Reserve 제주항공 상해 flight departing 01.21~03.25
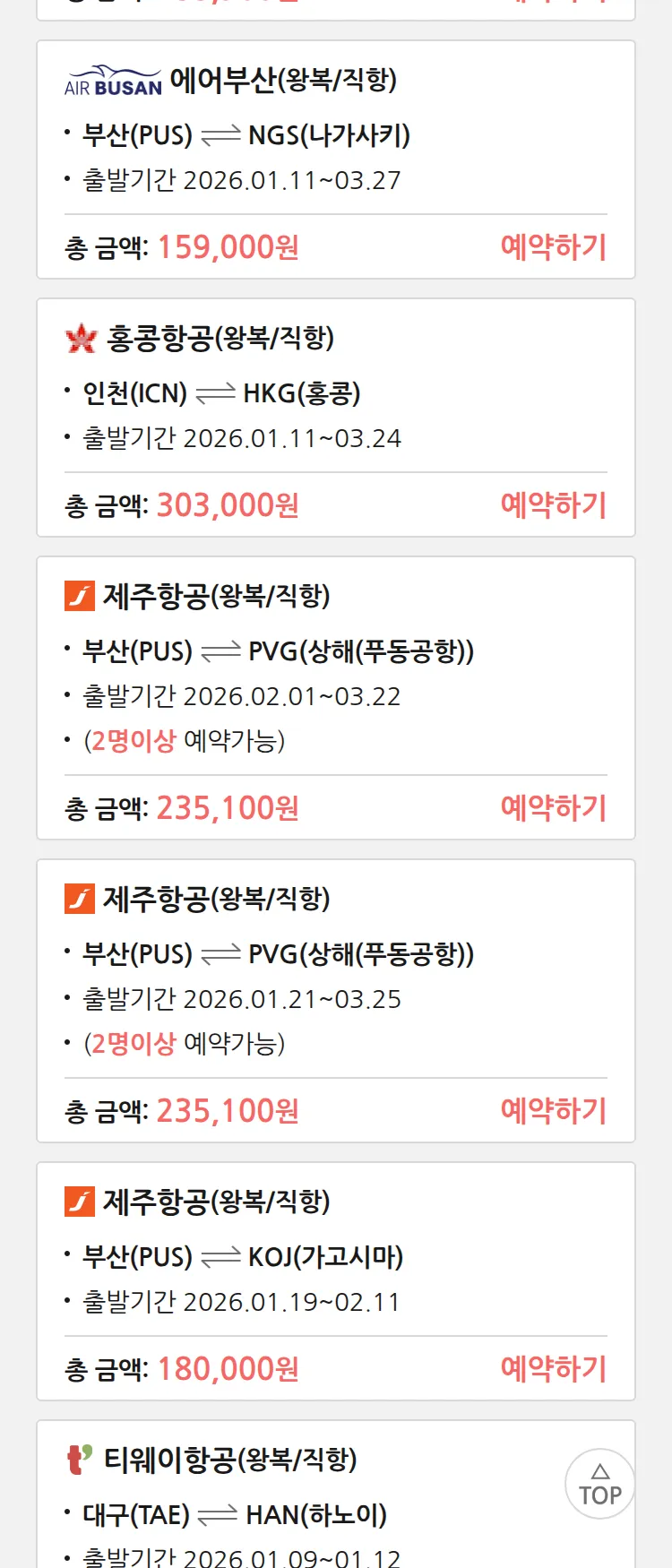Viewport: 672px width, 1568px height. tap(553, 1111)
